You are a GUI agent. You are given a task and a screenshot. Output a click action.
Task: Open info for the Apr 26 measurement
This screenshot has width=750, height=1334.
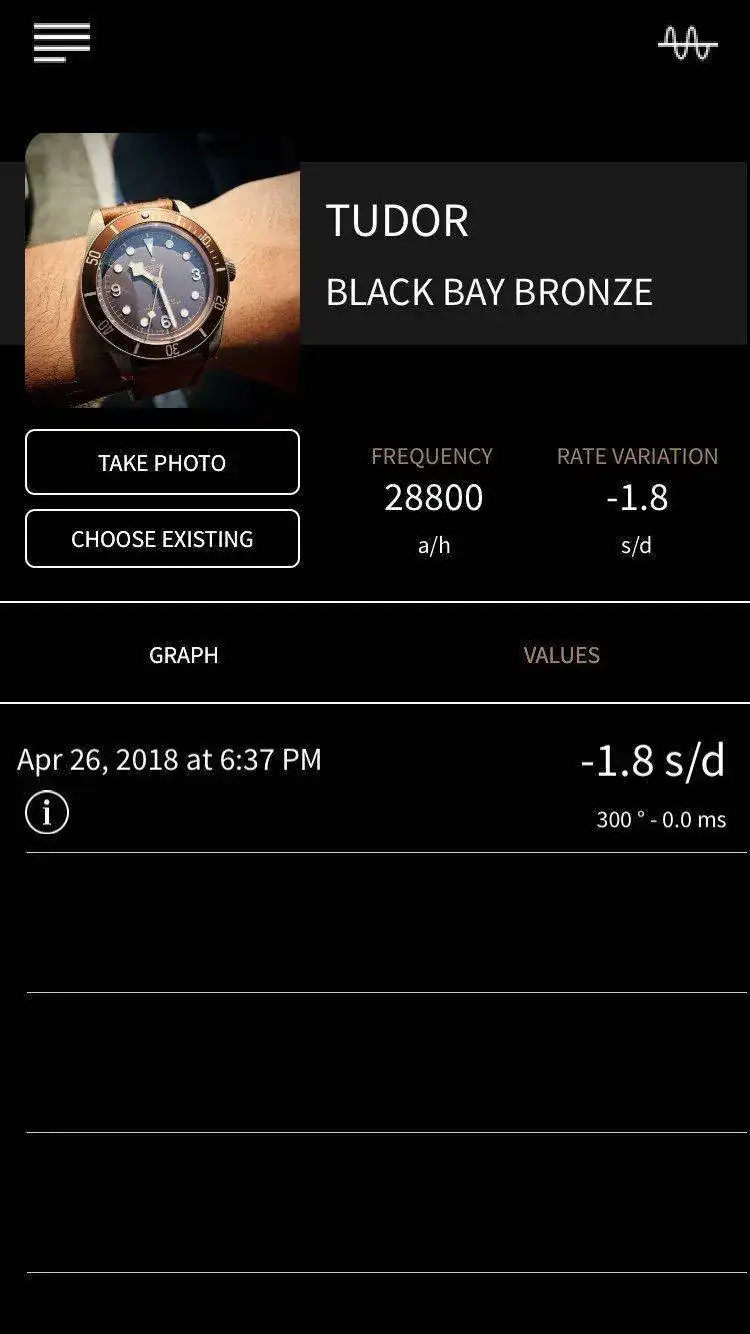47,813
